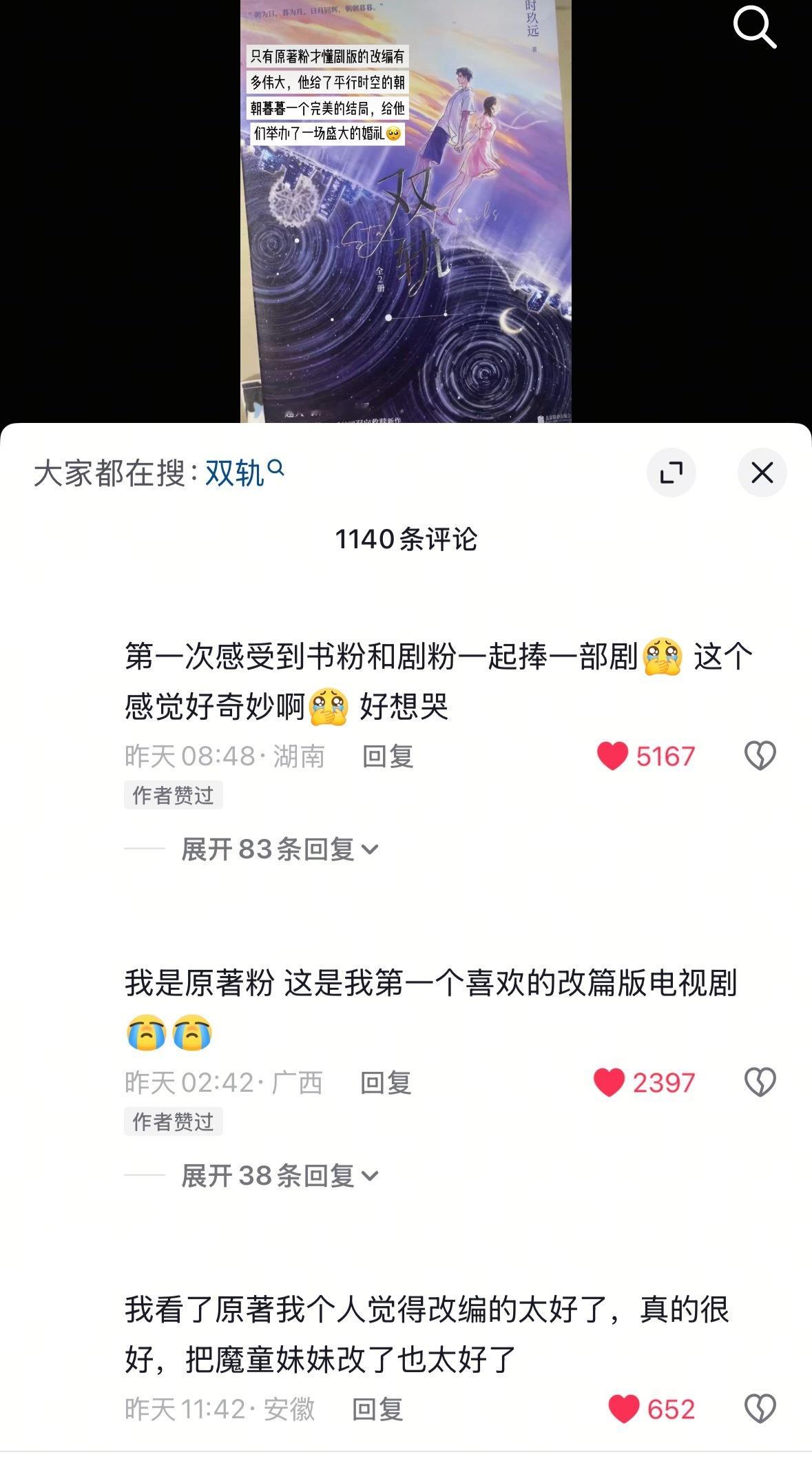Tap the 作者赞过 badge on the first comment

coord(171,796)
